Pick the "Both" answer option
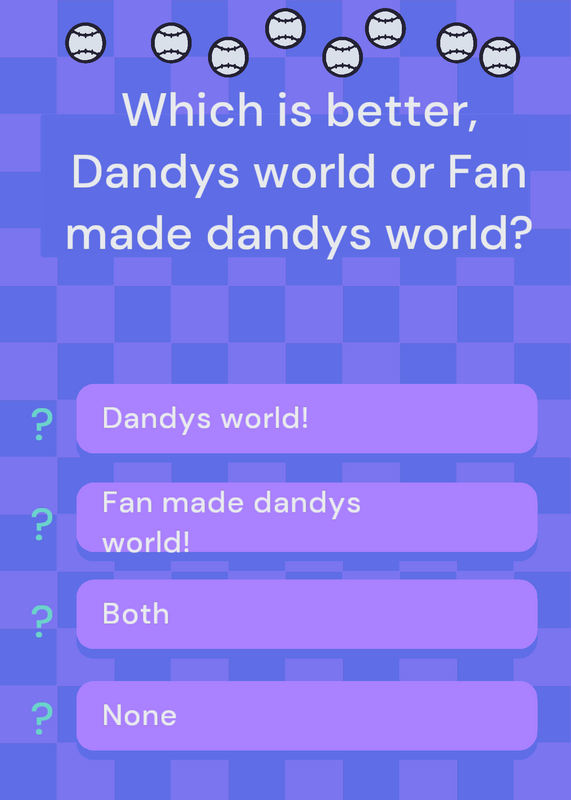This screenshot has width=571, height=800. click(x=307, y=614)
